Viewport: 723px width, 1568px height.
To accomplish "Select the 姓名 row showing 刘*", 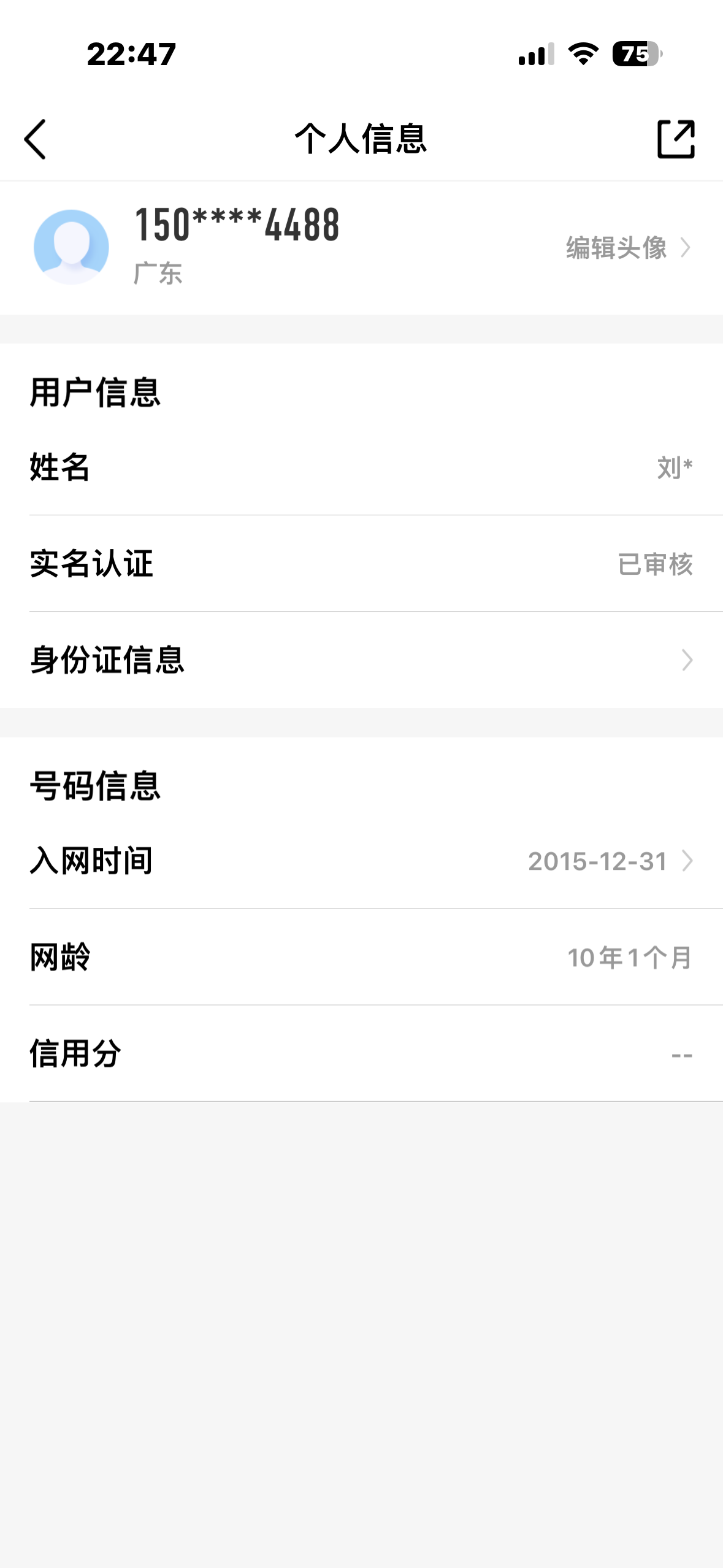I will [361, 469].
